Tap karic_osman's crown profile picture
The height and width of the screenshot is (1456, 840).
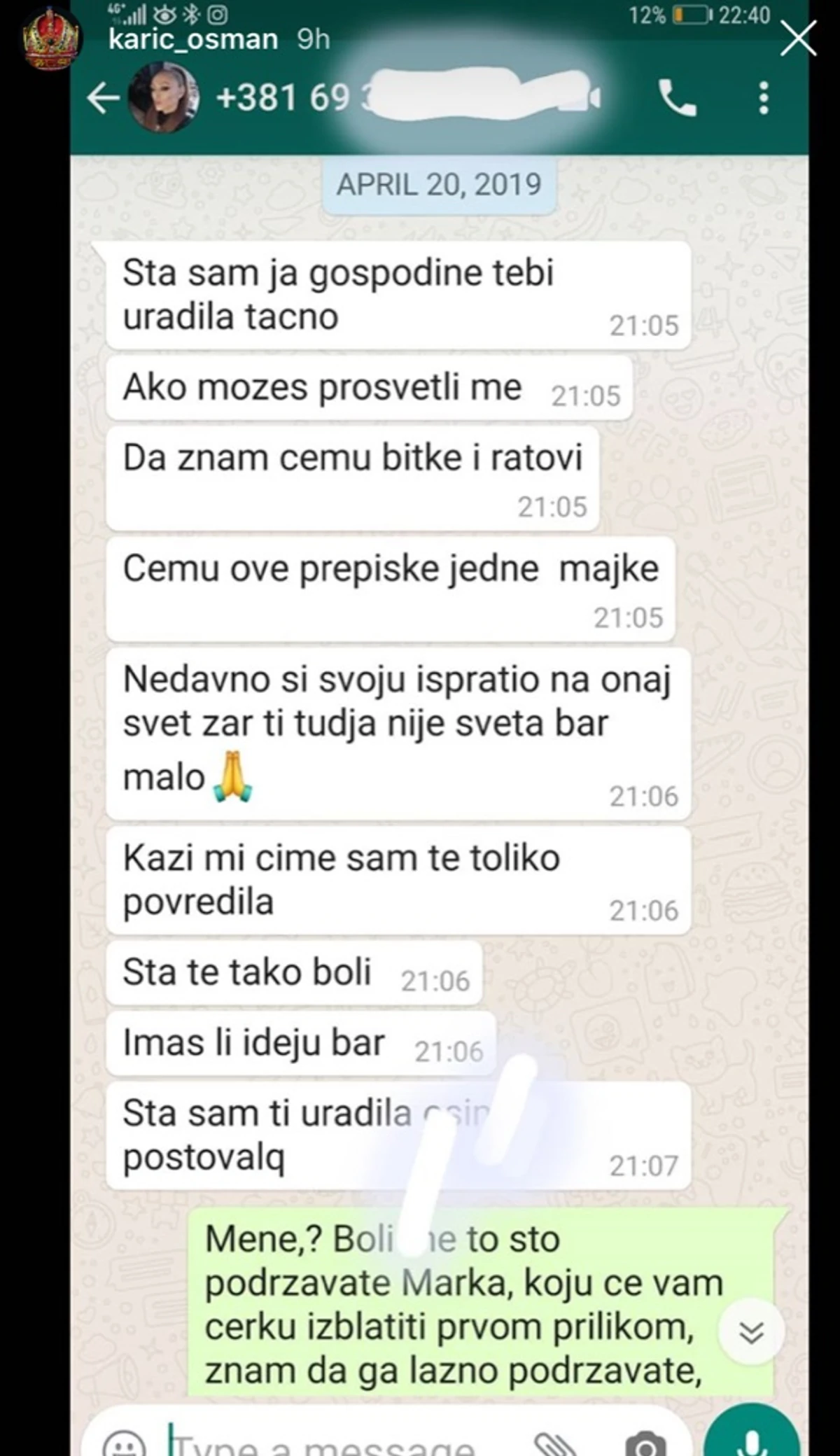click(x=51, y=41)
